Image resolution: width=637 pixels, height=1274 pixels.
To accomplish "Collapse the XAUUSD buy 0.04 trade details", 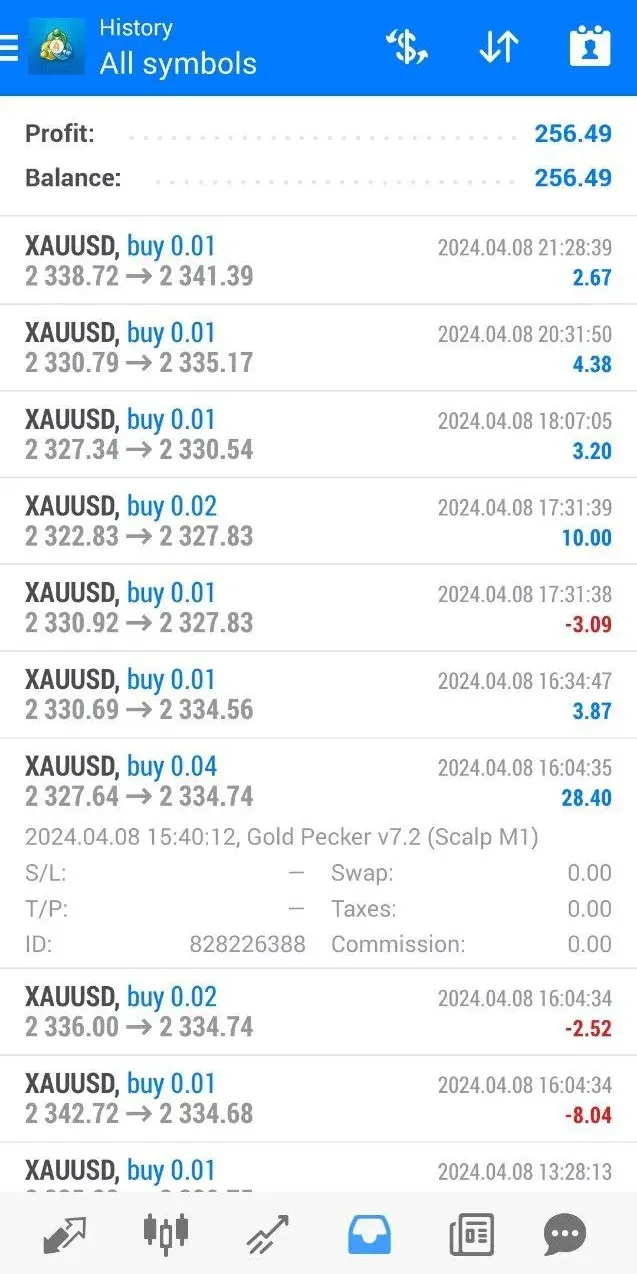I will pyautogui.click(x=318, y=782).
